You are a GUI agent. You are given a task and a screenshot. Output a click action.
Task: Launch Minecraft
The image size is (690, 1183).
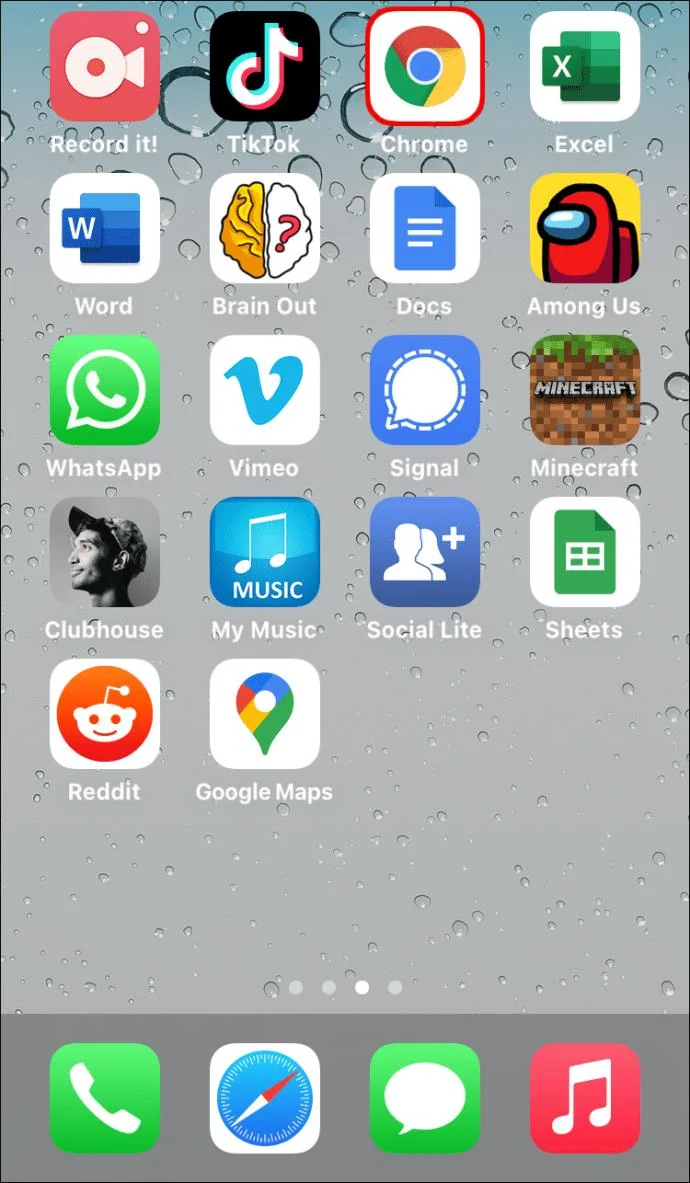click(584, 390)
